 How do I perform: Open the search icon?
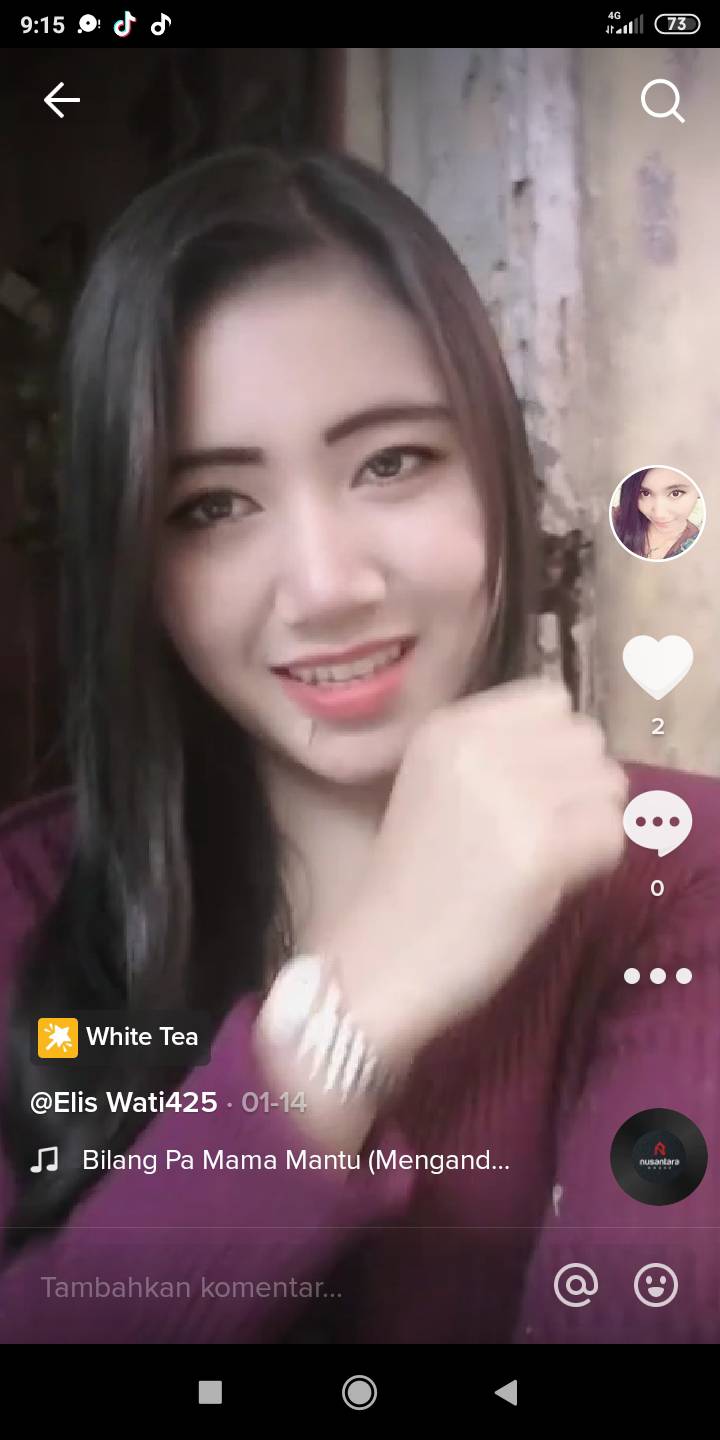click(x=662, y=101)
